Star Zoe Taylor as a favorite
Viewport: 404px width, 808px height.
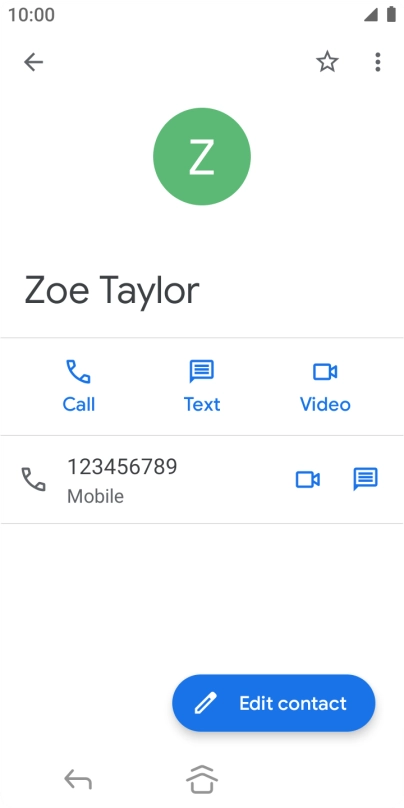pyautogui.click(x=327, y=62)
